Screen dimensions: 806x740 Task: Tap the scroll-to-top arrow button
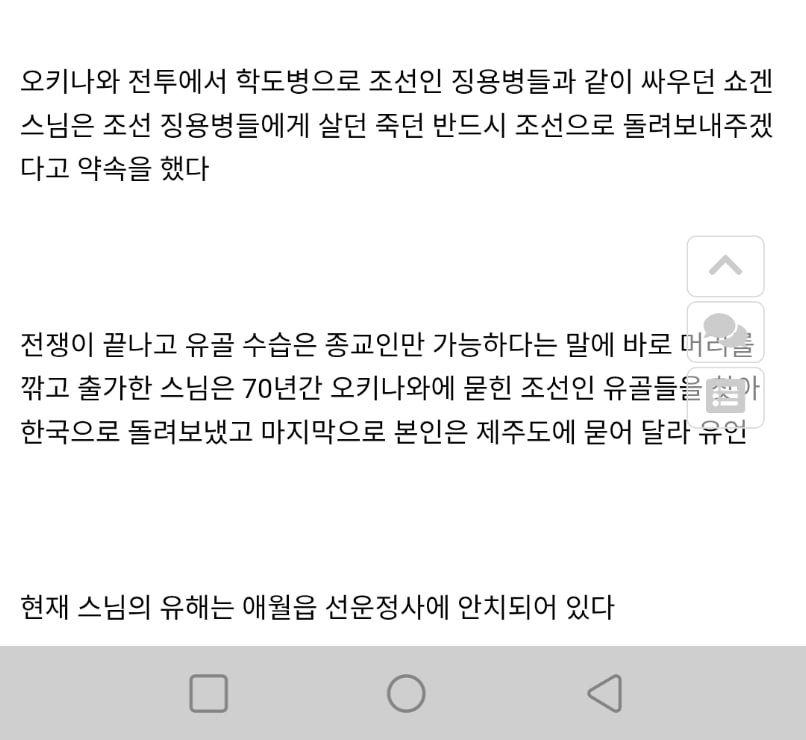tap(725, 266)
